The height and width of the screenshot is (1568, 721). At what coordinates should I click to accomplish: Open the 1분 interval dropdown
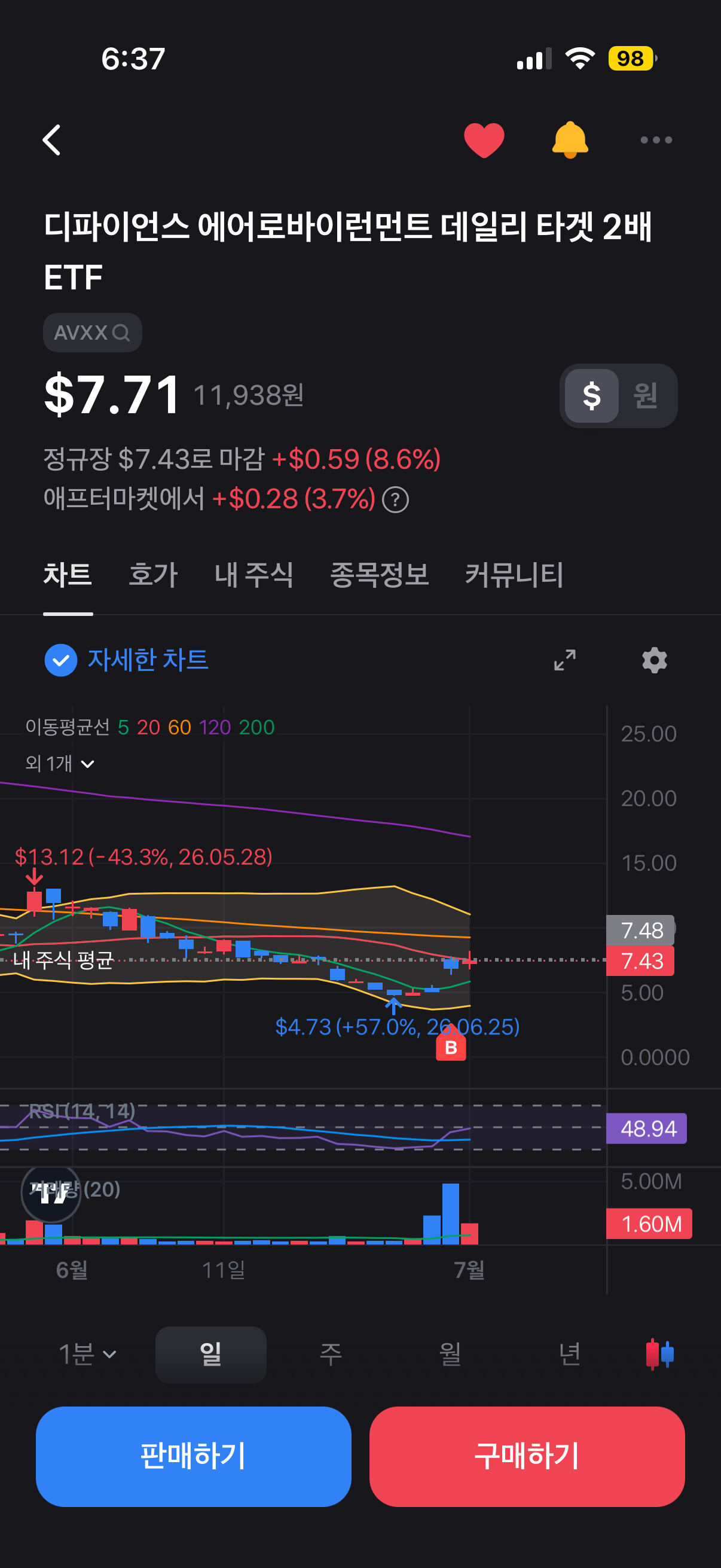[x=87, y=1354]
